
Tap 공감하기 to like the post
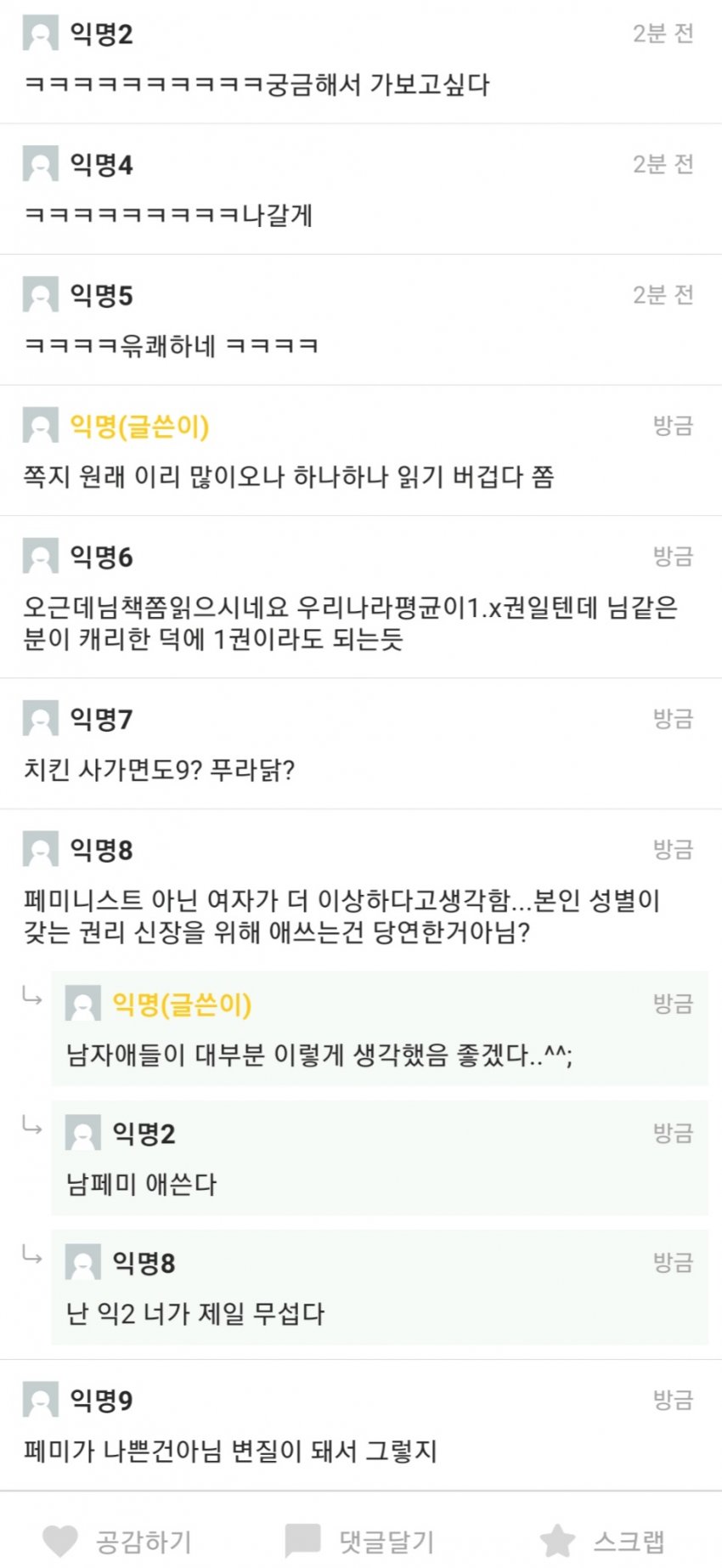(118, 1541)
